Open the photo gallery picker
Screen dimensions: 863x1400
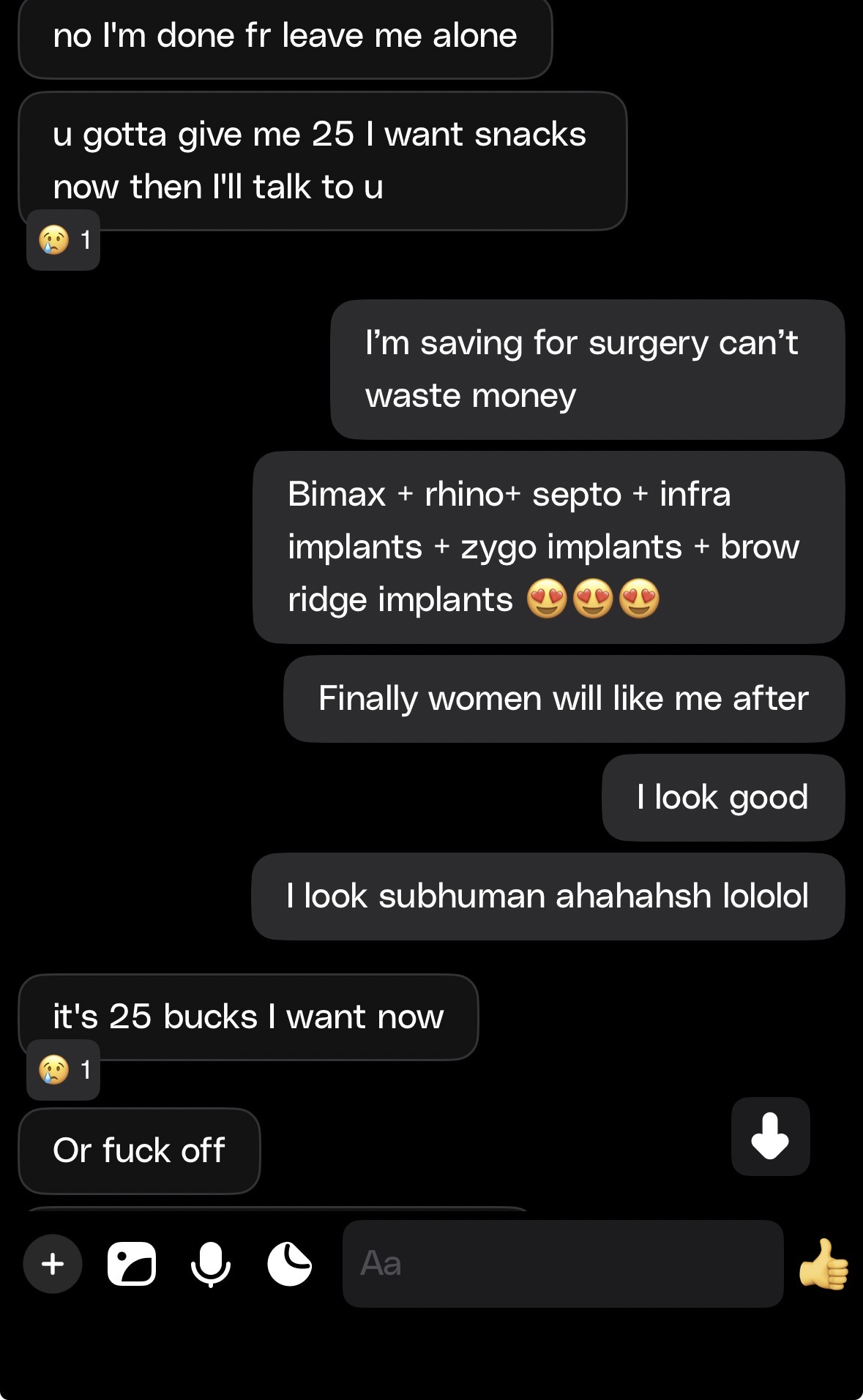point(132,1264)
